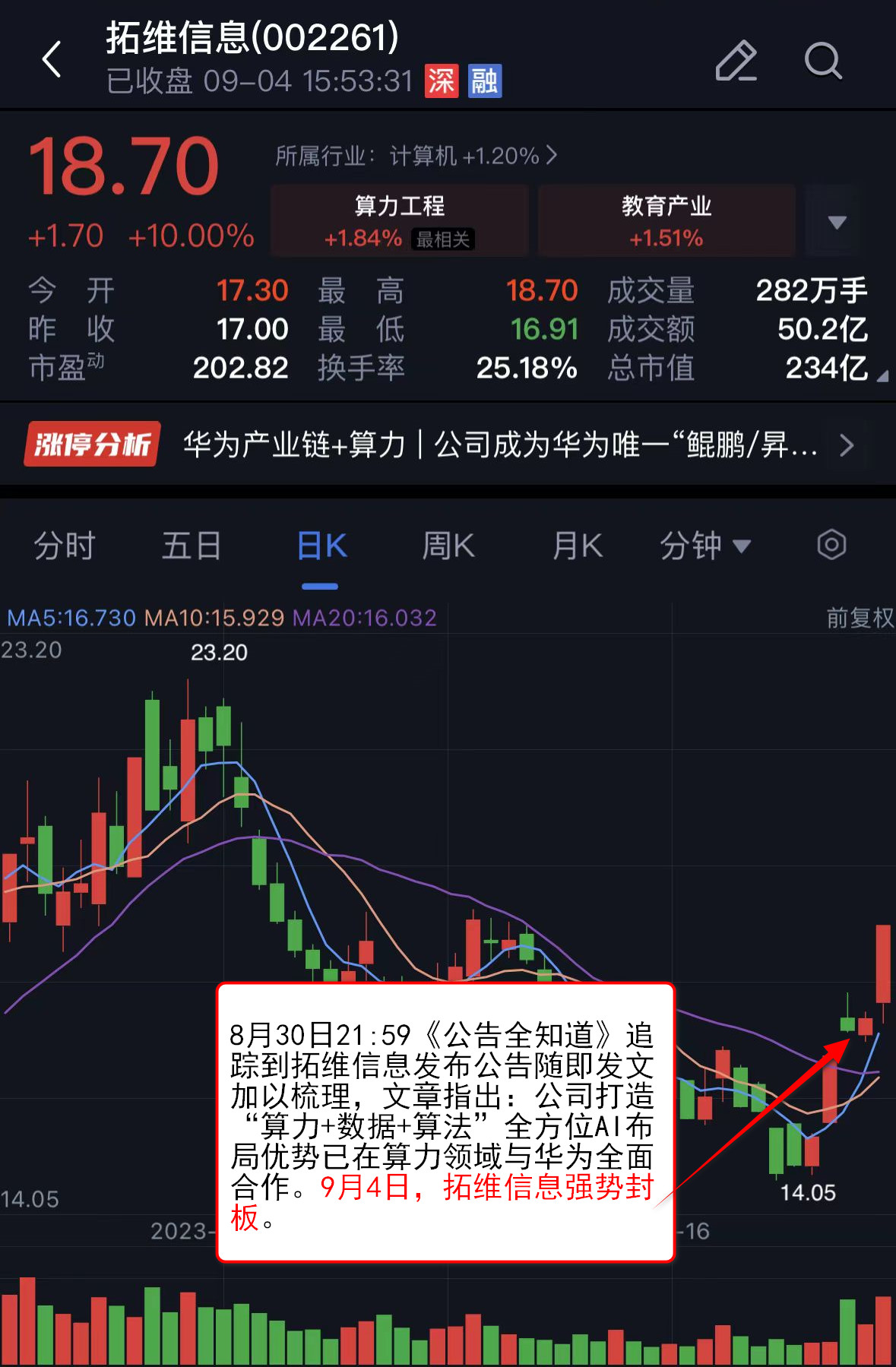This screenshot has width=896, height=1367.
Task: Select the 日K chart tab
Action: [321, 546]
